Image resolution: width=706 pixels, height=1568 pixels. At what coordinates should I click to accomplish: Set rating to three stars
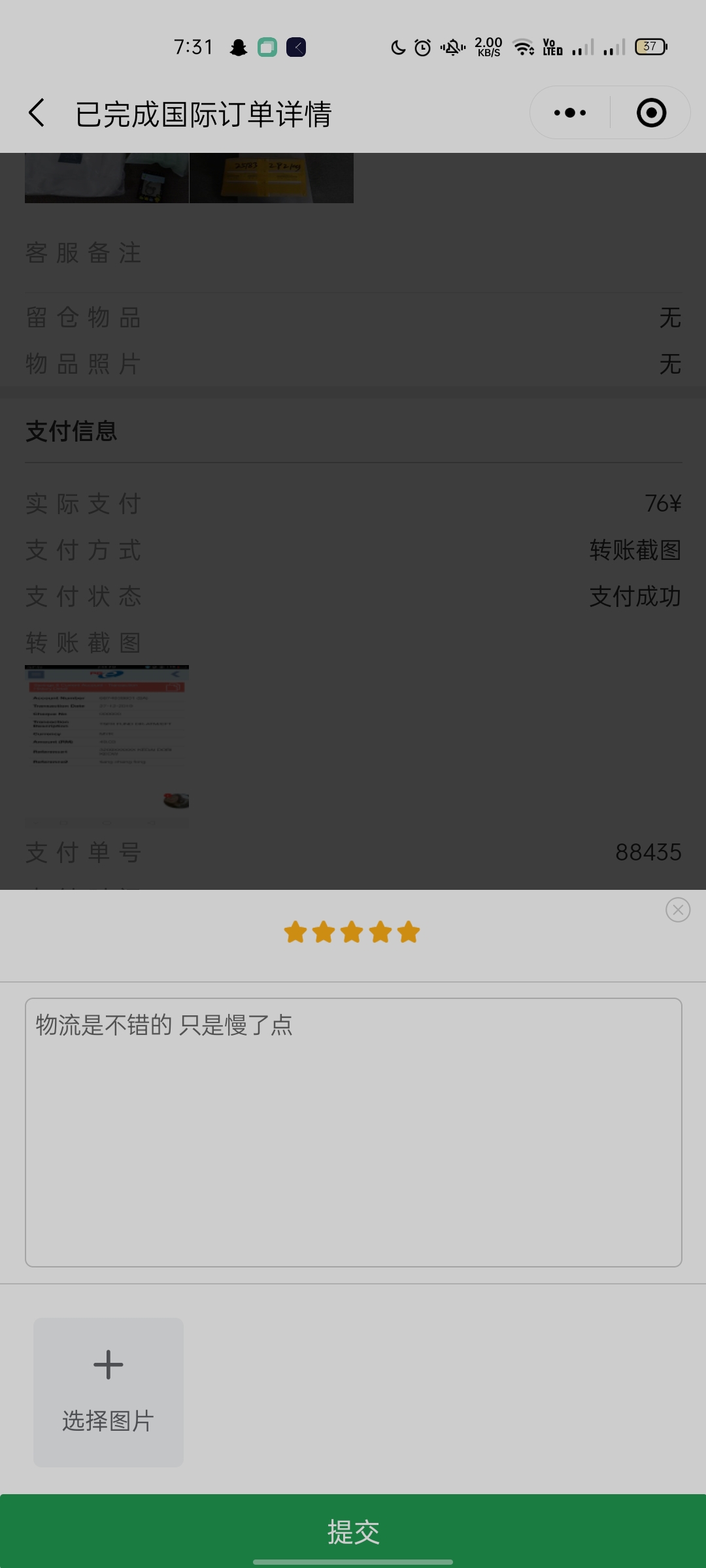point(352,932)
